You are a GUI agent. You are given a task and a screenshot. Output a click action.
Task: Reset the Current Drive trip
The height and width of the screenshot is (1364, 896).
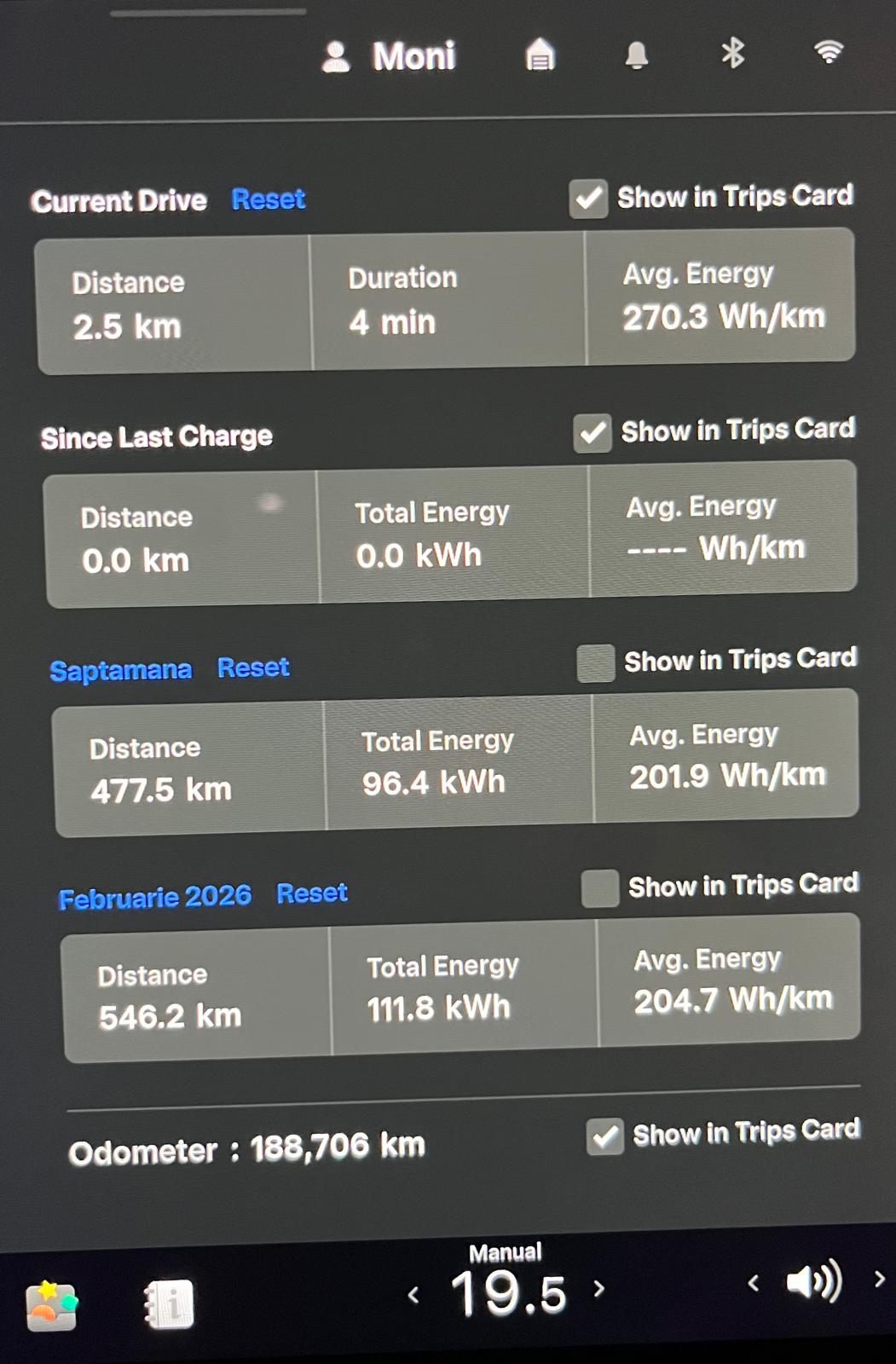(268, 199)
